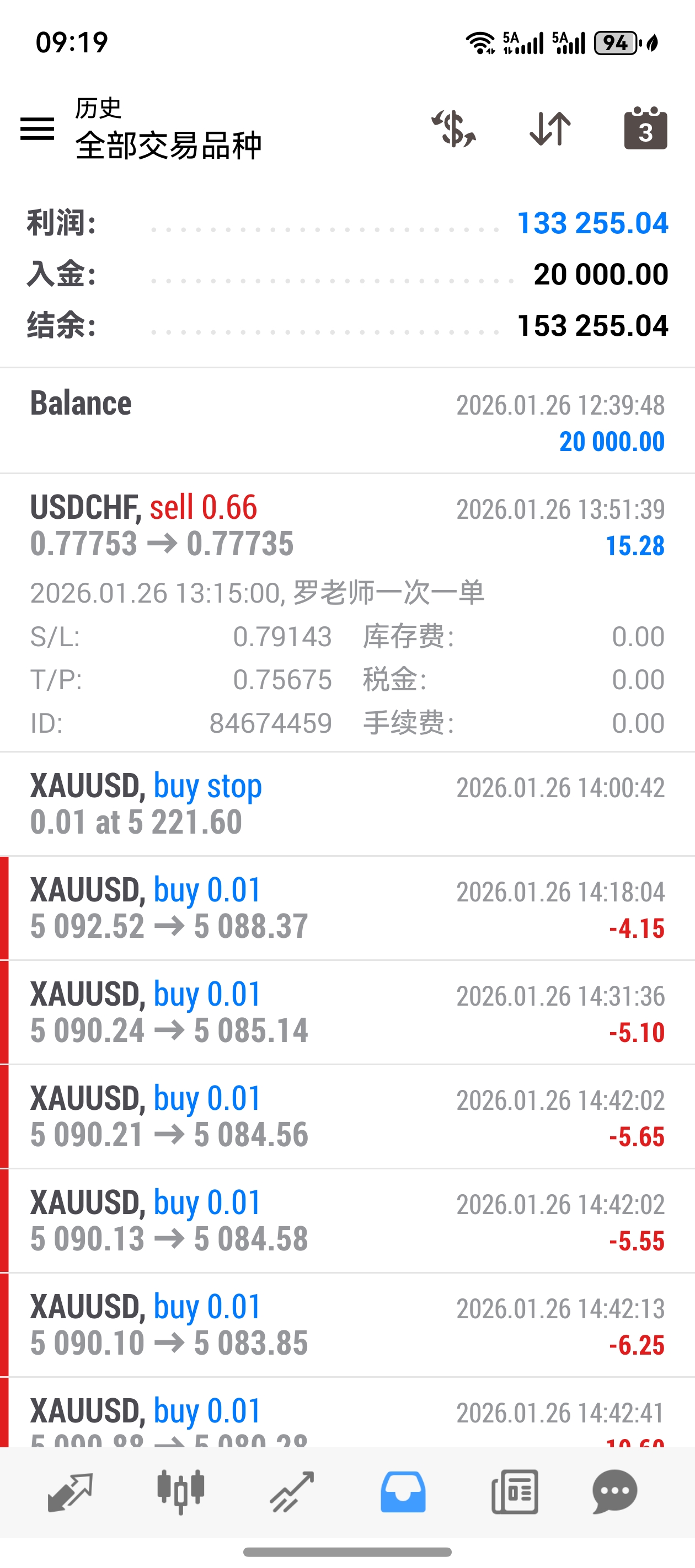Open the symbol filter dollar icon

click(453, 128)
